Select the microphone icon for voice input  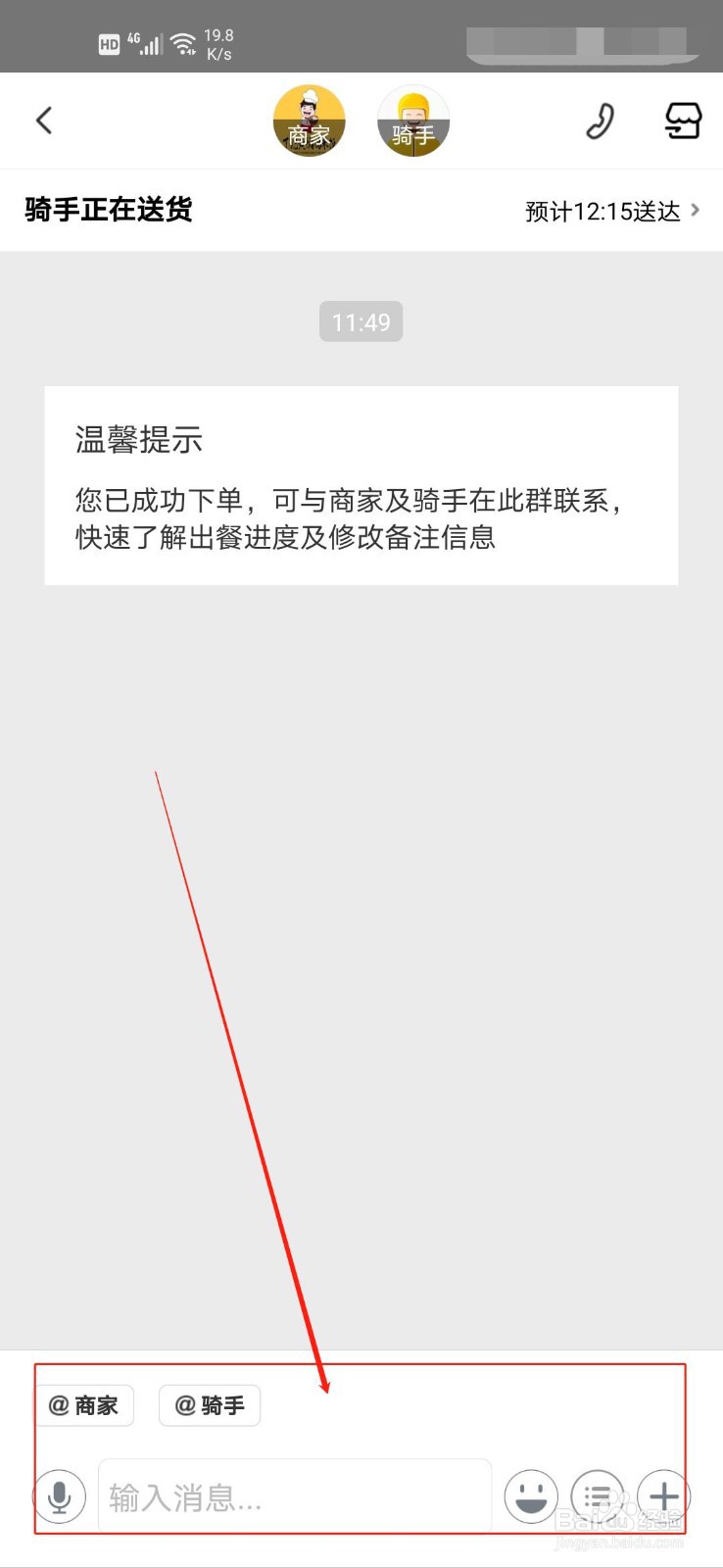pyautogui.click(x=59, y=1496)
